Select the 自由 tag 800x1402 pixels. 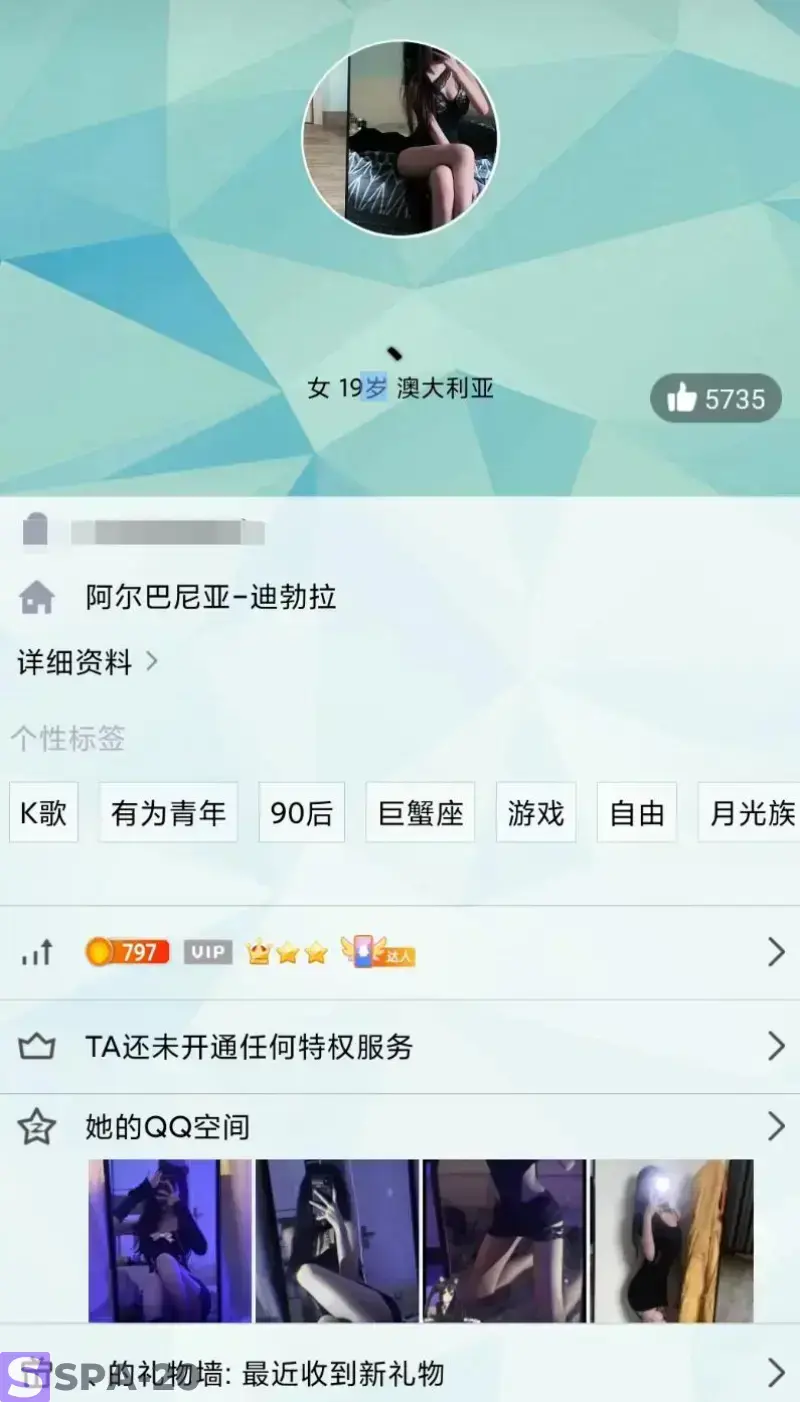636,813
